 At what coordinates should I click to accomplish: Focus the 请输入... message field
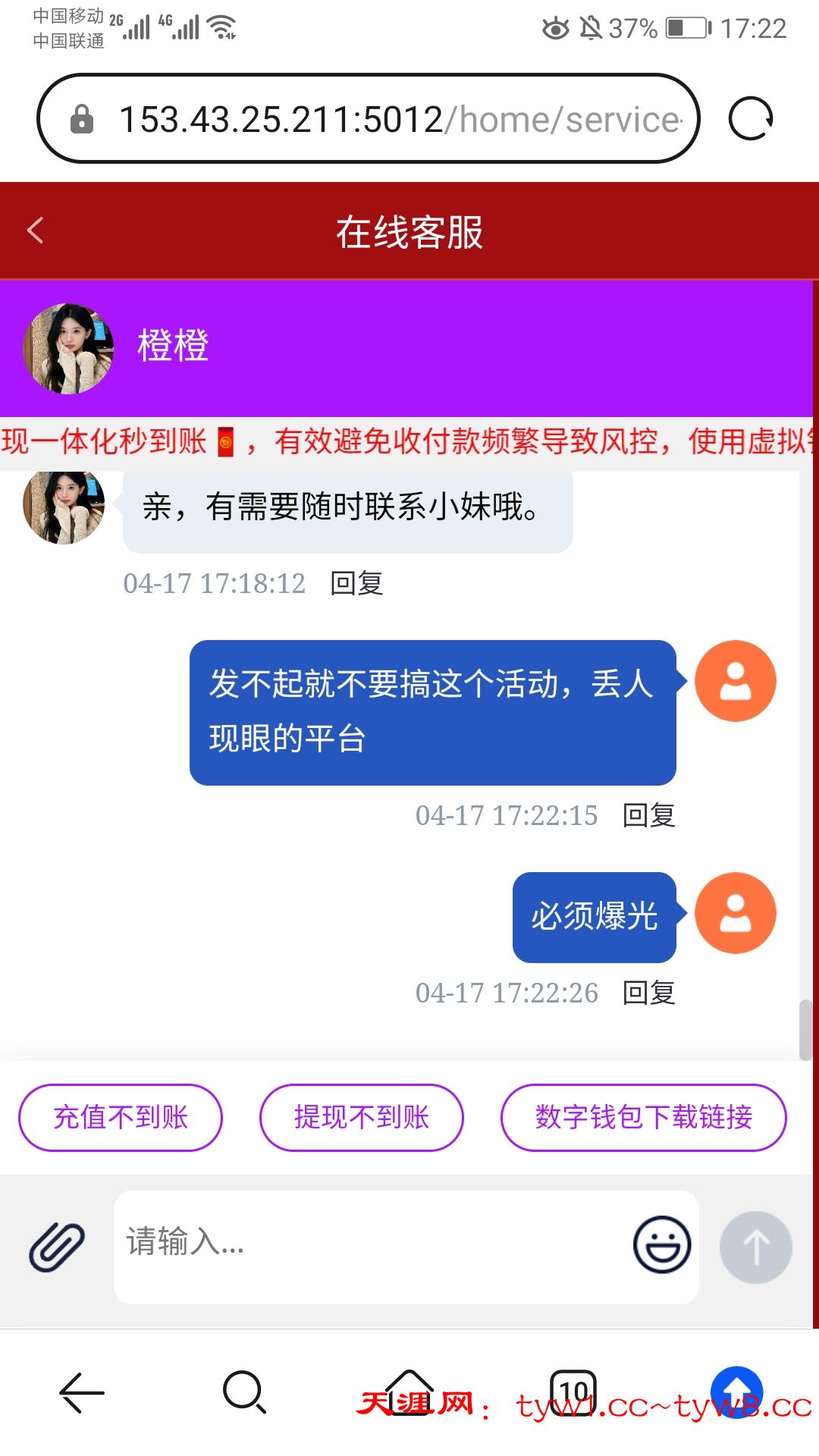coord(372,1244)
